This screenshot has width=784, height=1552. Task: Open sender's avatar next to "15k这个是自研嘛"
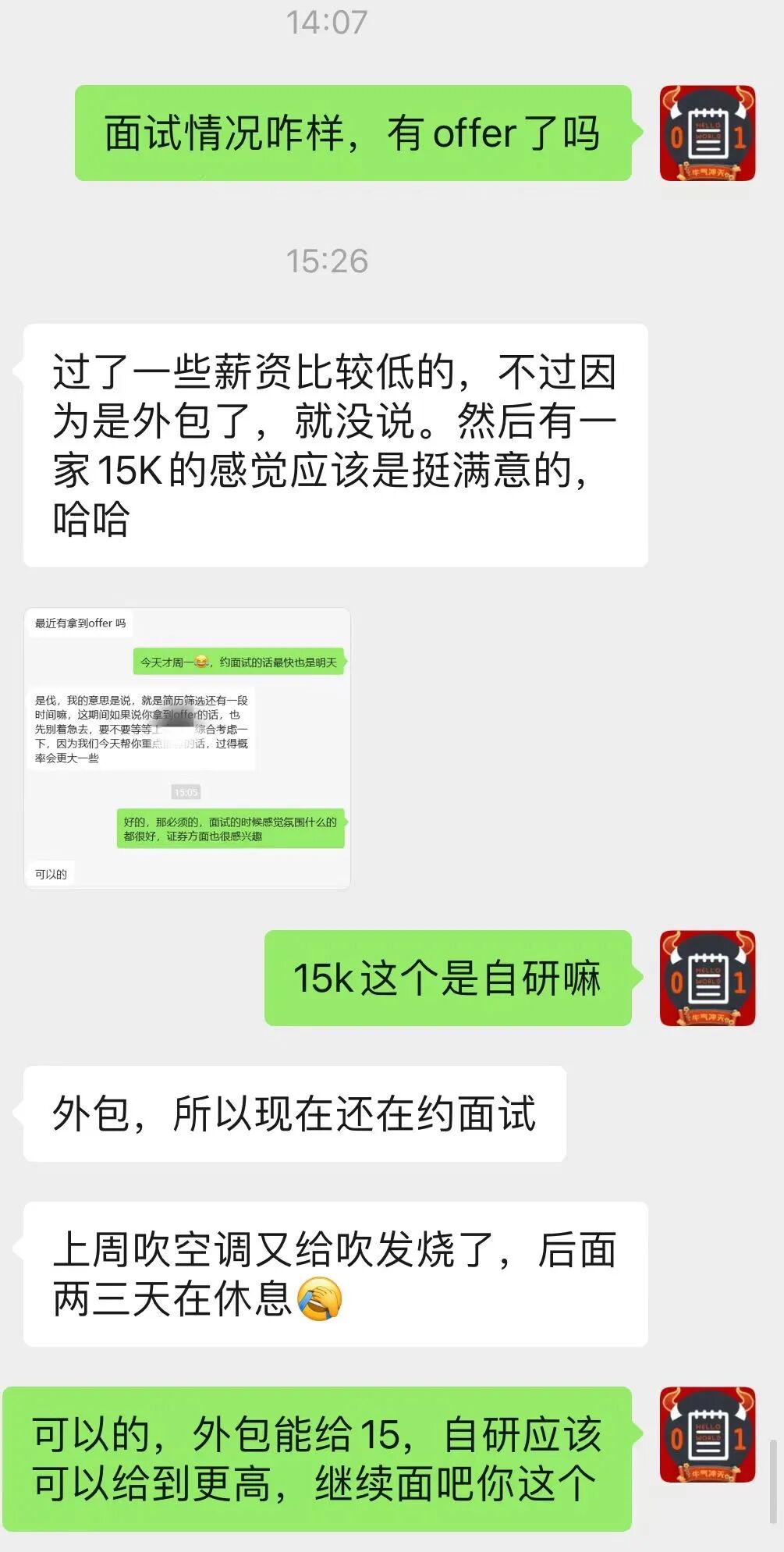(x=708, y=978)
